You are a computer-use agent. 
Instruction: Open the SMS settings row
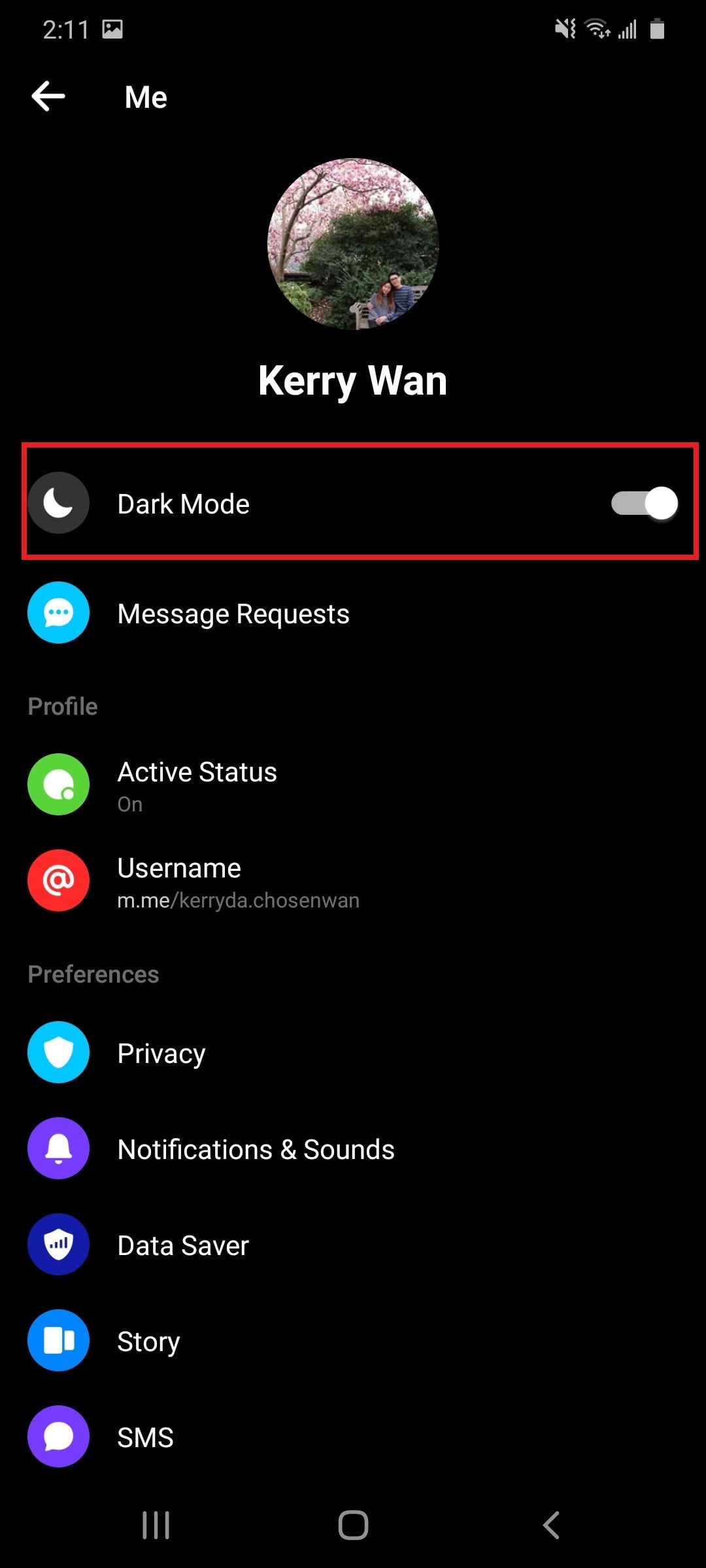pos(145,1437)
